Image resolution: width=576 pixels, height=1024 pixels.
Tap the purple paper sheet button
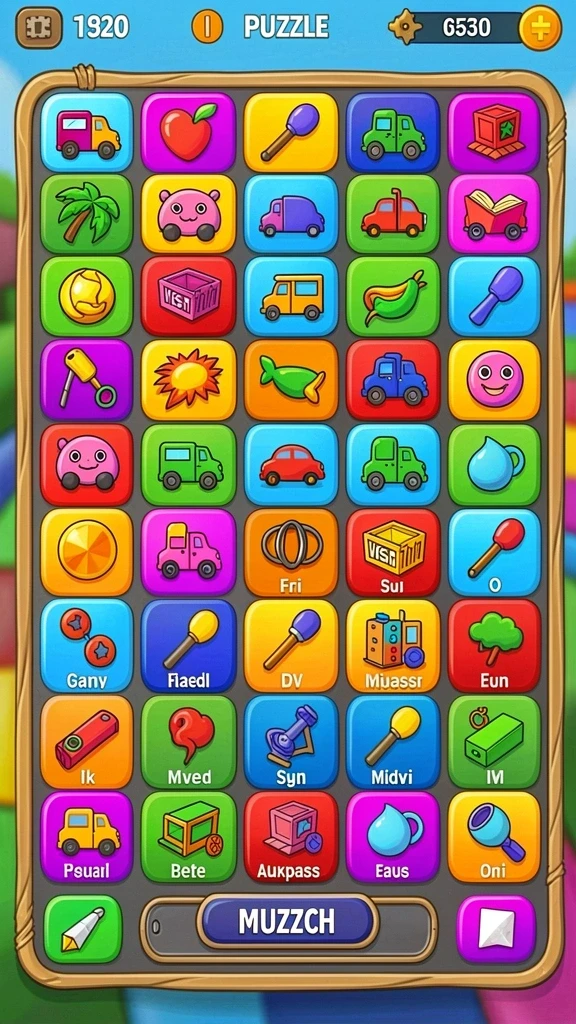click(x=496, y=929)
